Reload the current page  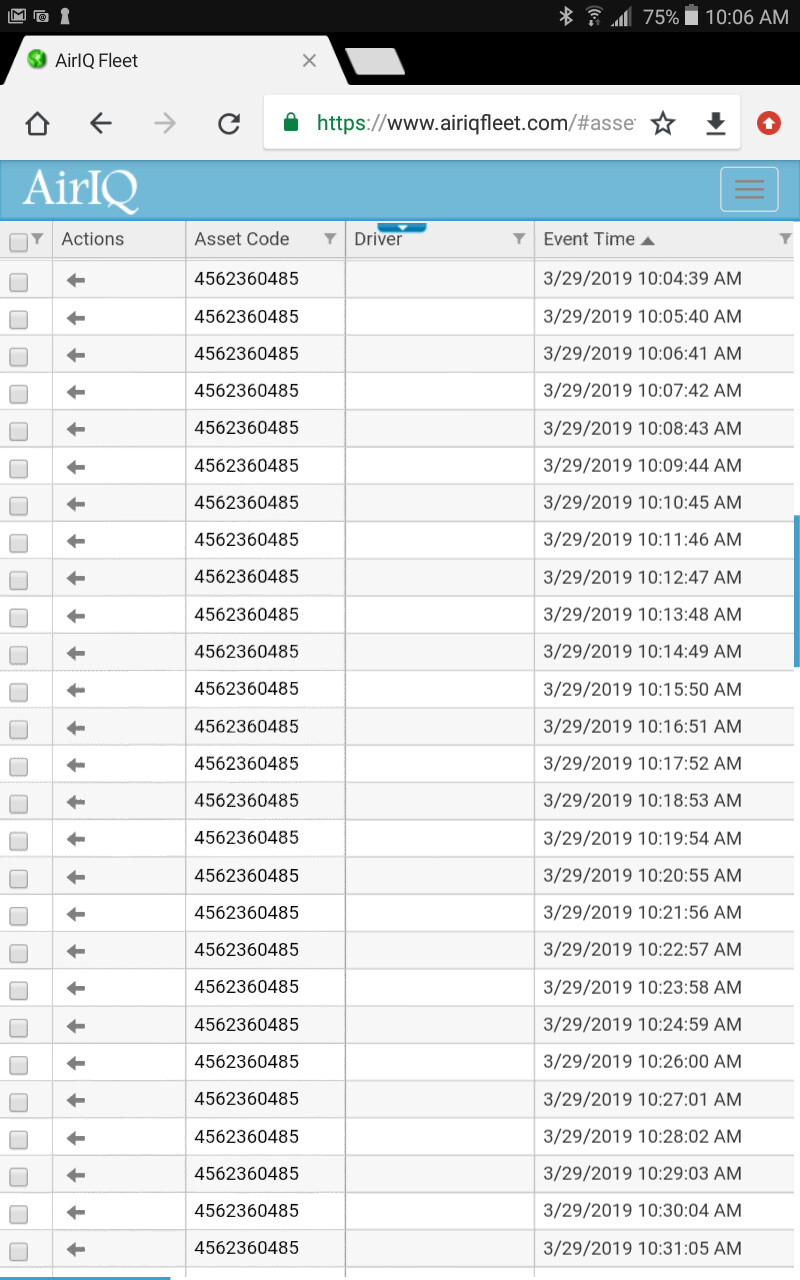coord(229,124)
